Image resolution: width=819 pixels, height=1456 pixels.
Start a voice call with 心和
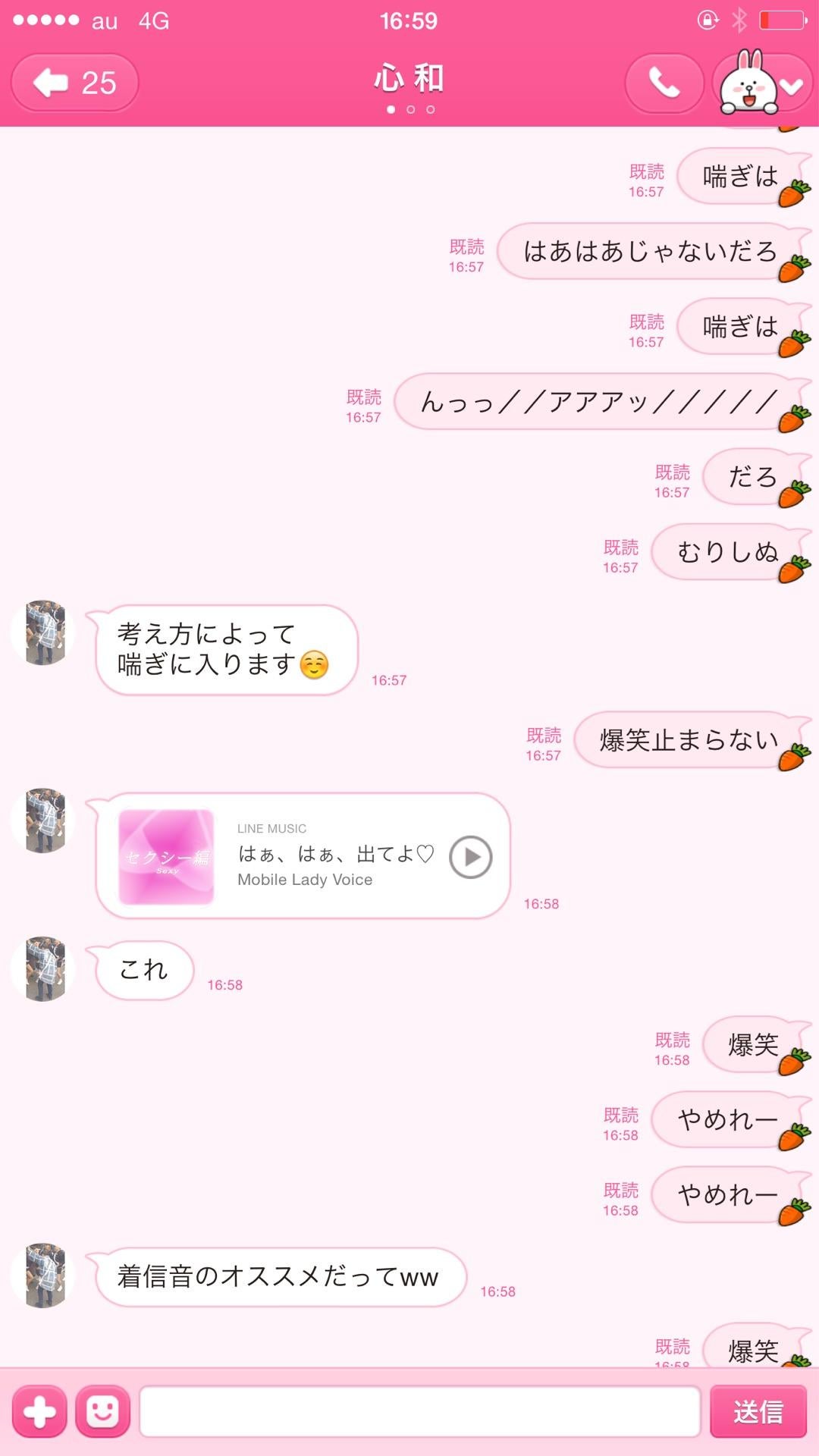(x=664, y=83)
